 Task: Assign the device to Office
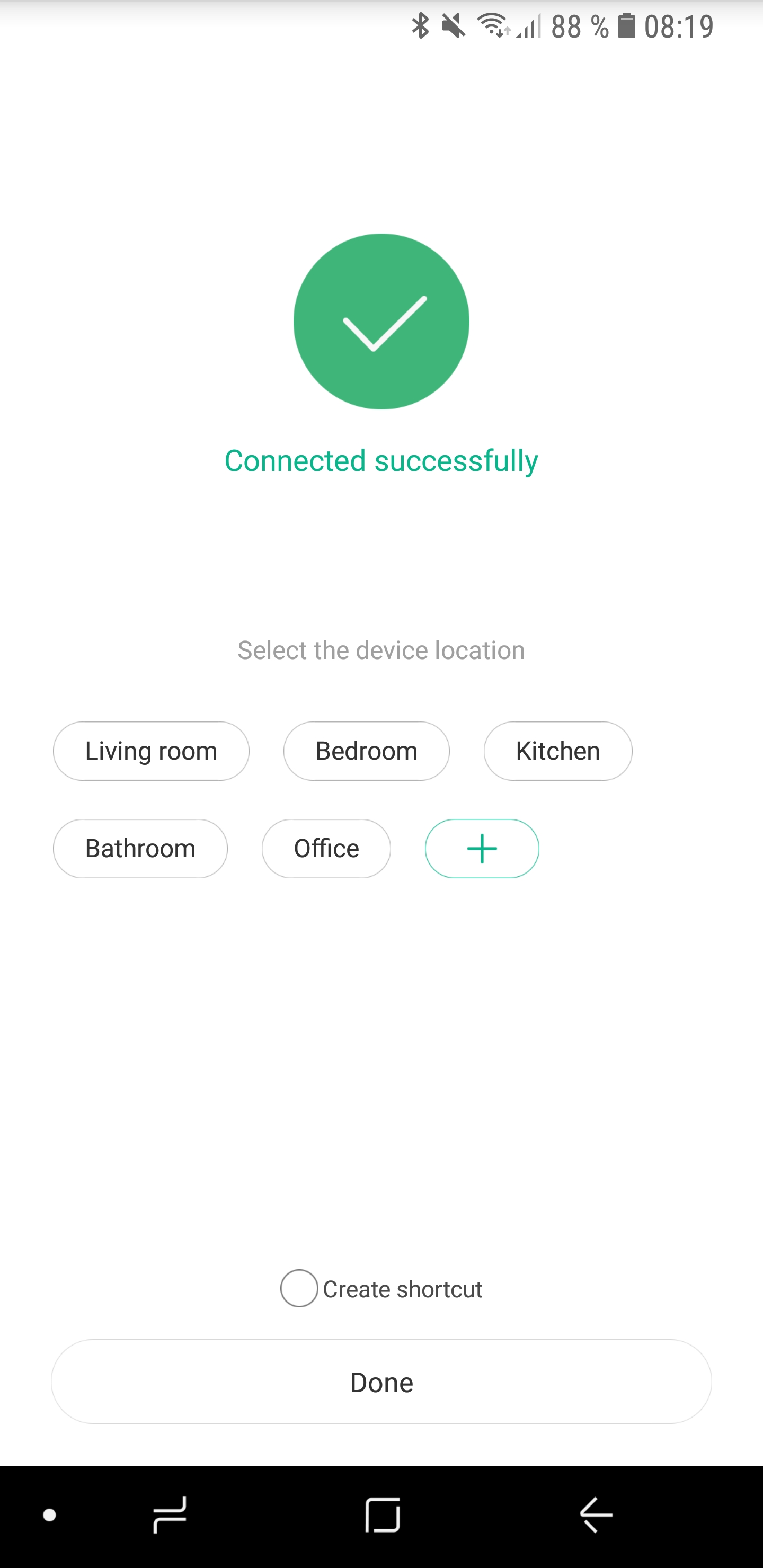pos(326,849)
